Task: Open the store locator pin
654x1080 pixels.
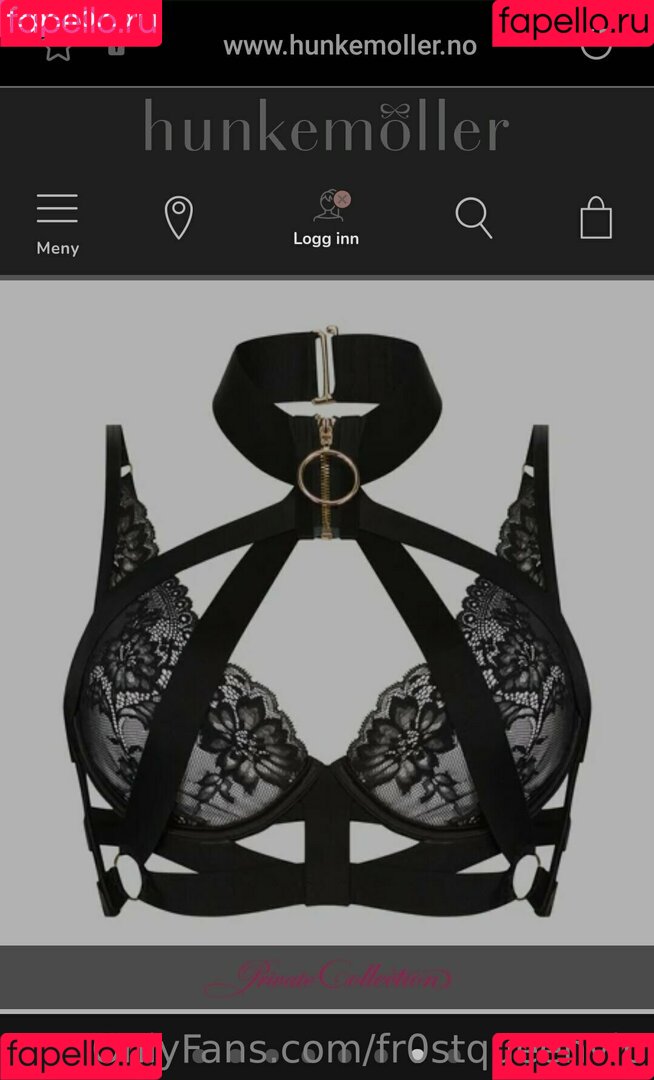Action: click(x=178, y=218)
